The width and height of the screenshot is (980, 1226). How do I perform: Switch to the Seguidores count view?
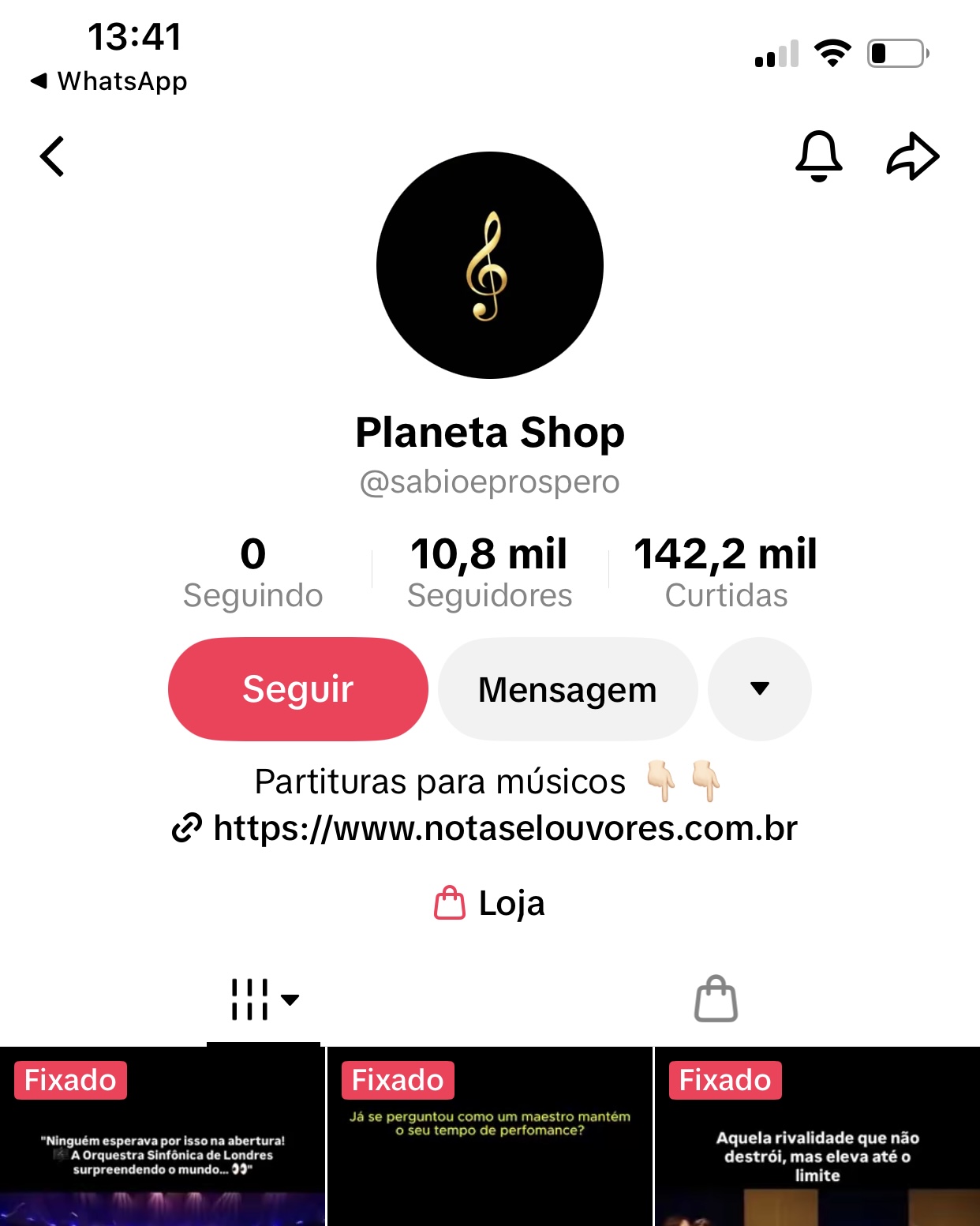click(x=490, y=570)
